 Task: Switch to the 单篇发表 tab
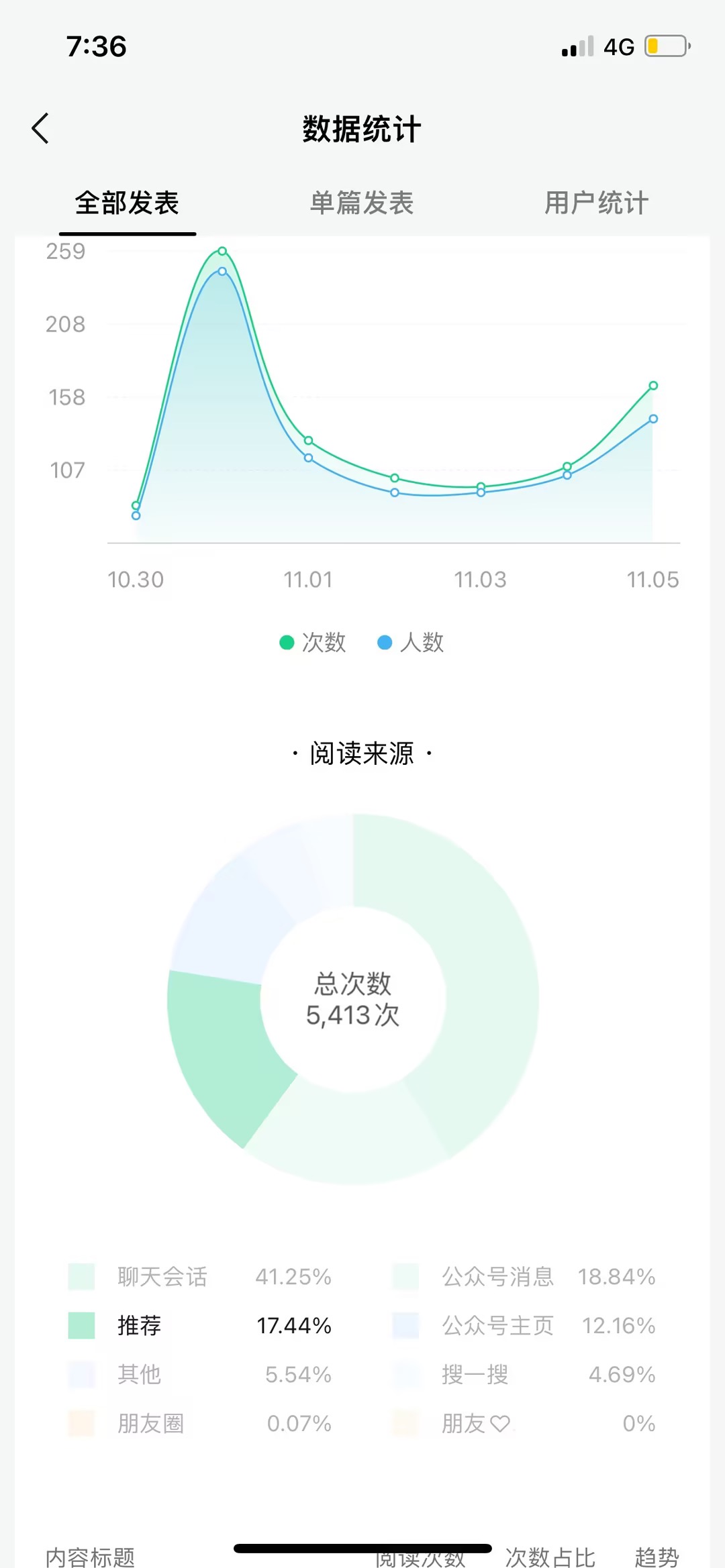tap(361, 203)
